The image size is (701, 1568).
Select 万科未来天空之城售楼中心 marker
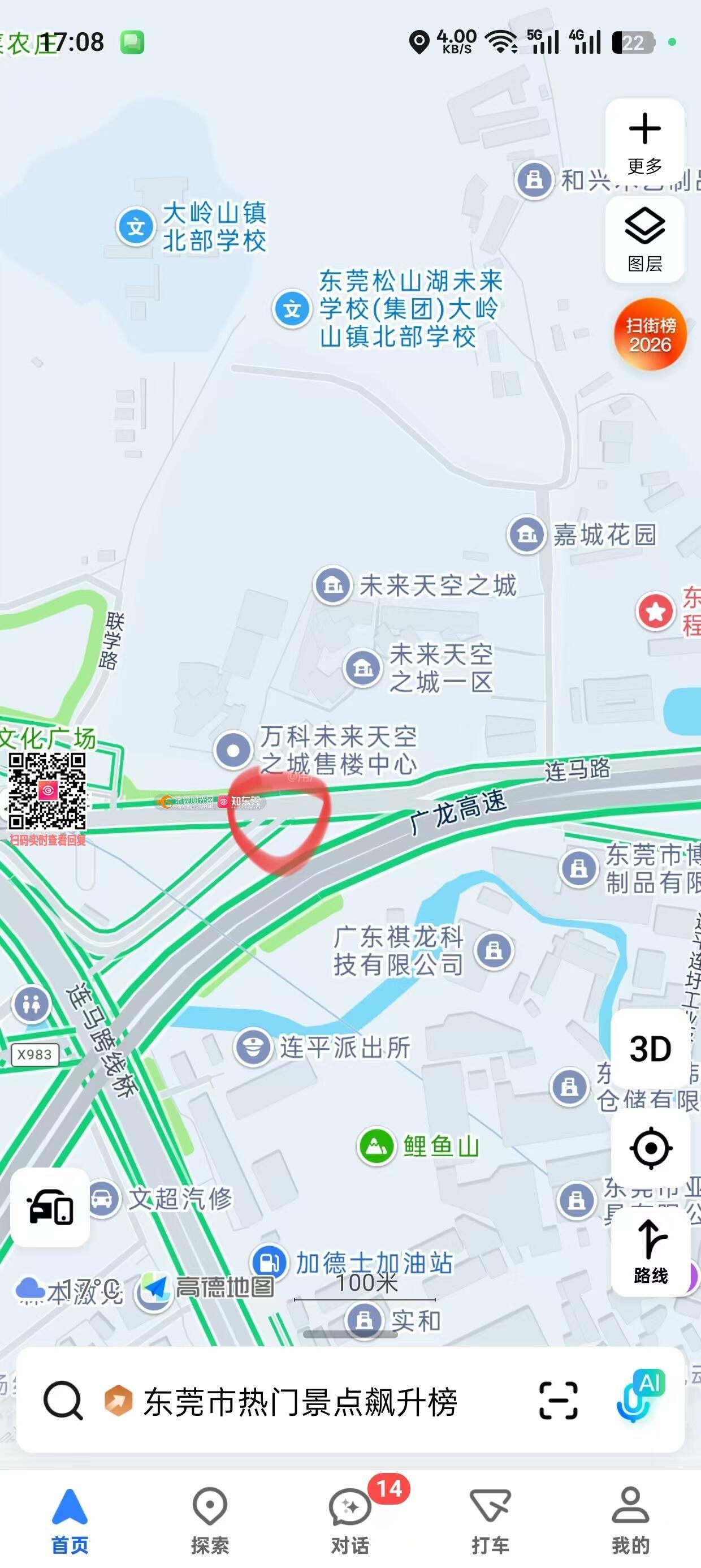[x=233, y=749]
